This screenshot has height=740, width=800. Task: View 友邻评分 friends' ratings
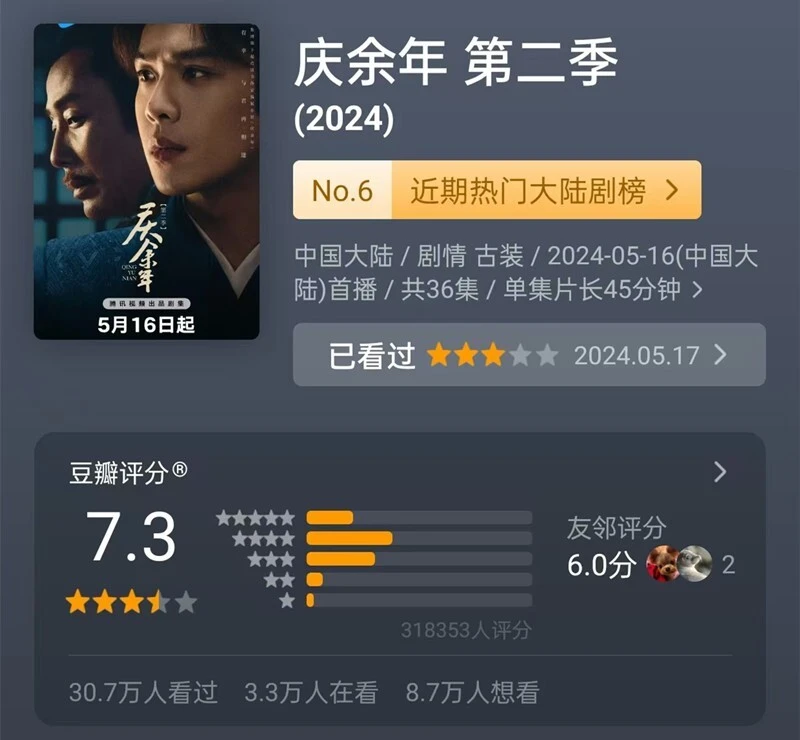(650, 548)
